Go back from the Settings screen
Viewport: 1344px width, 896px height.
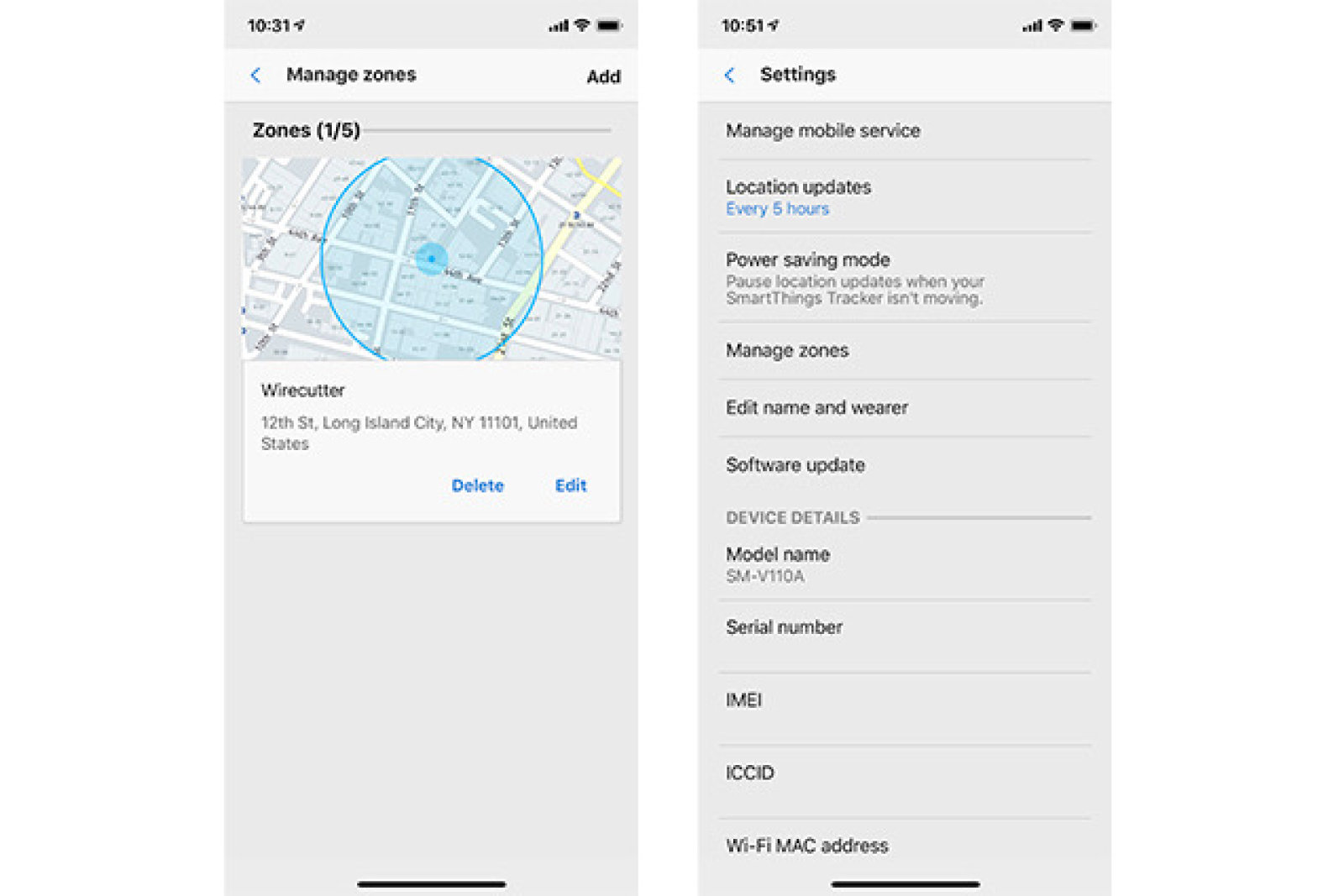pos(729,76)
